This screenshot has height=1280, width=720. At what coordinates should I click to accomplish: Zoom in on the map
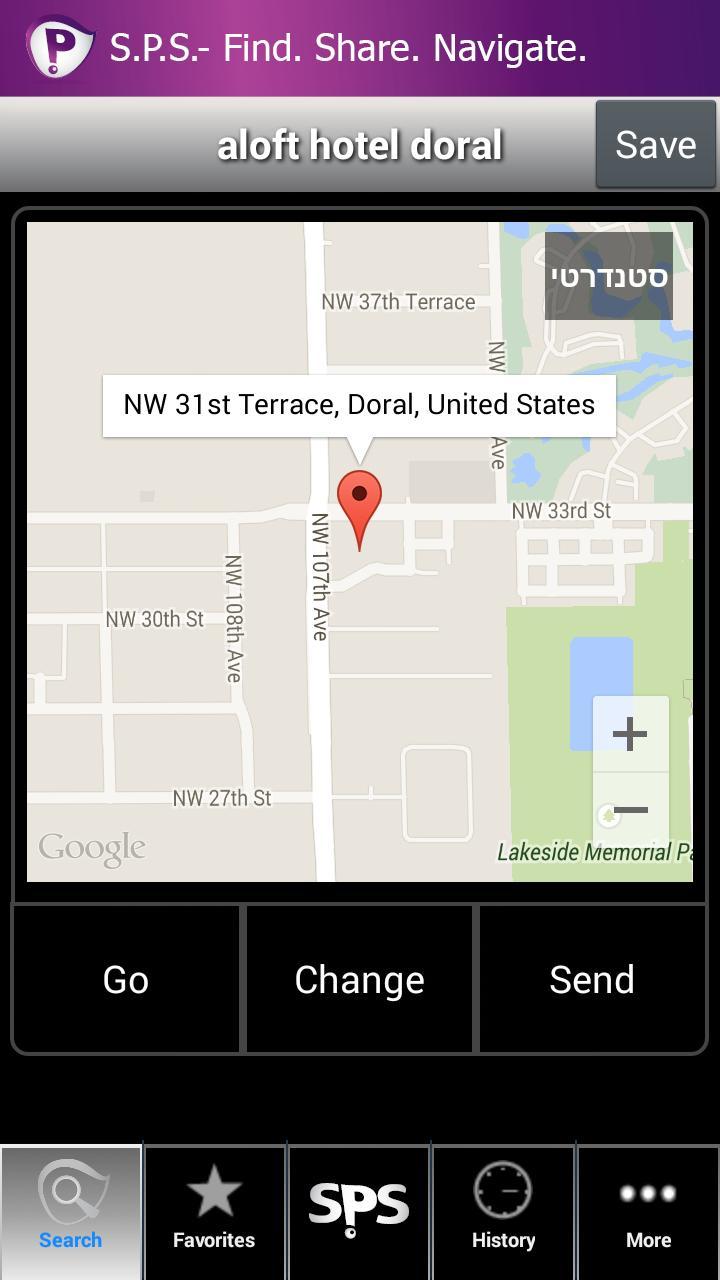pyautogui.click(x=630, y=735)
